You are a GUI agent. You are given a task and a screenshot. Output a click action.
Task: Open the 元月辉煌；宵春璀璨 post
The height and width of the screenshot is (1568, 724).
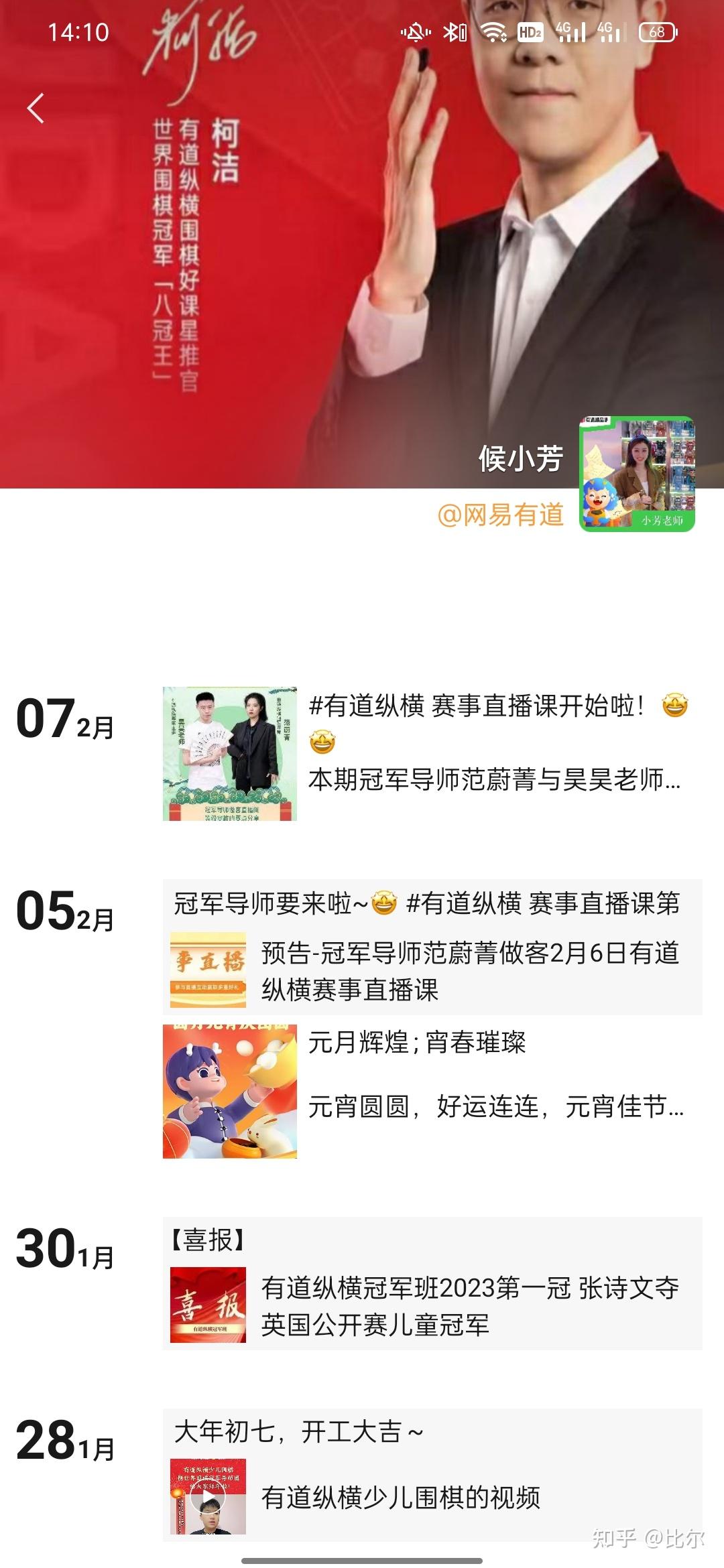click(x=495, y=1075)
